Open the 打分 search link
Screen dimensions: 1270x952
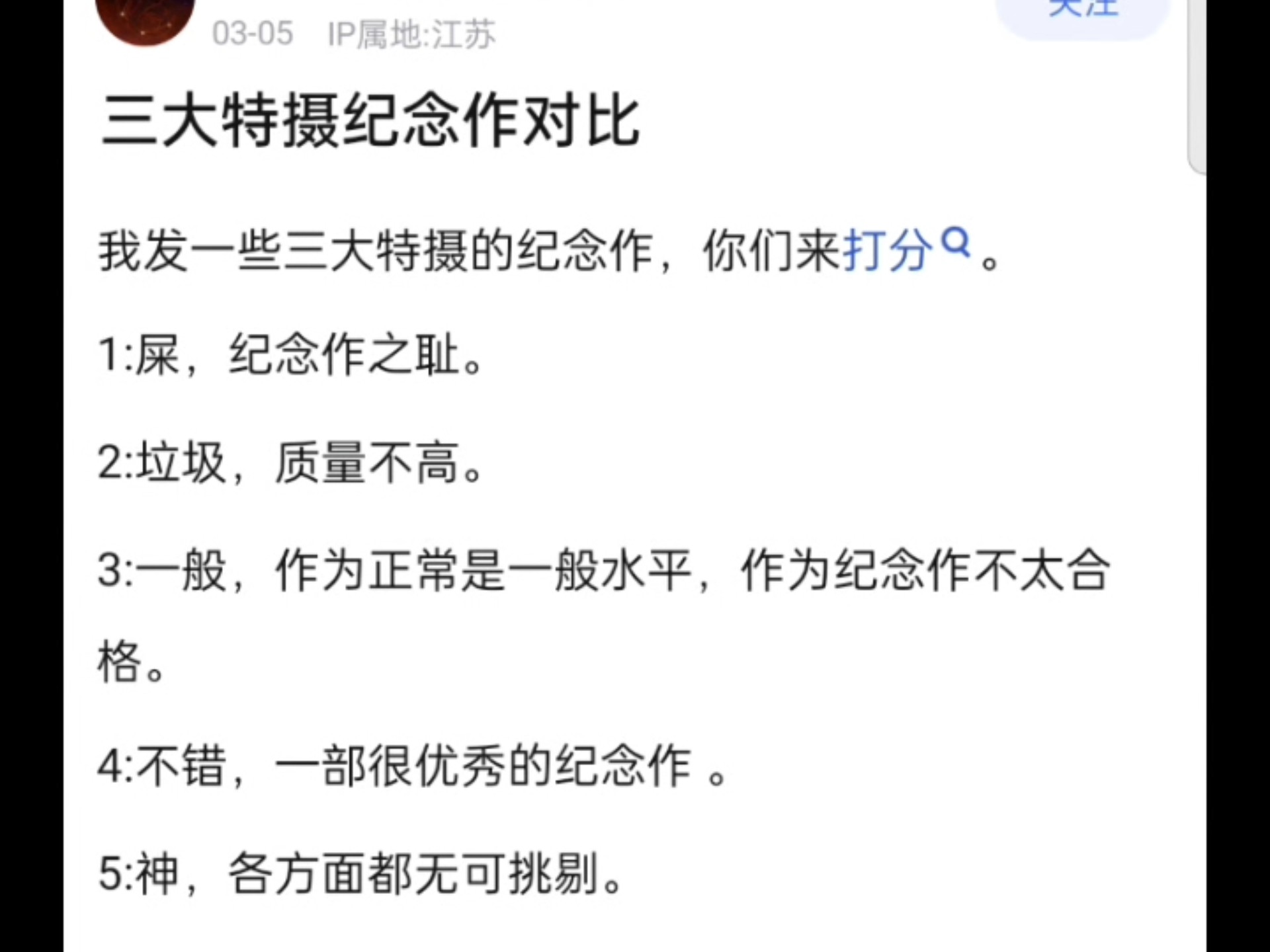905,251
